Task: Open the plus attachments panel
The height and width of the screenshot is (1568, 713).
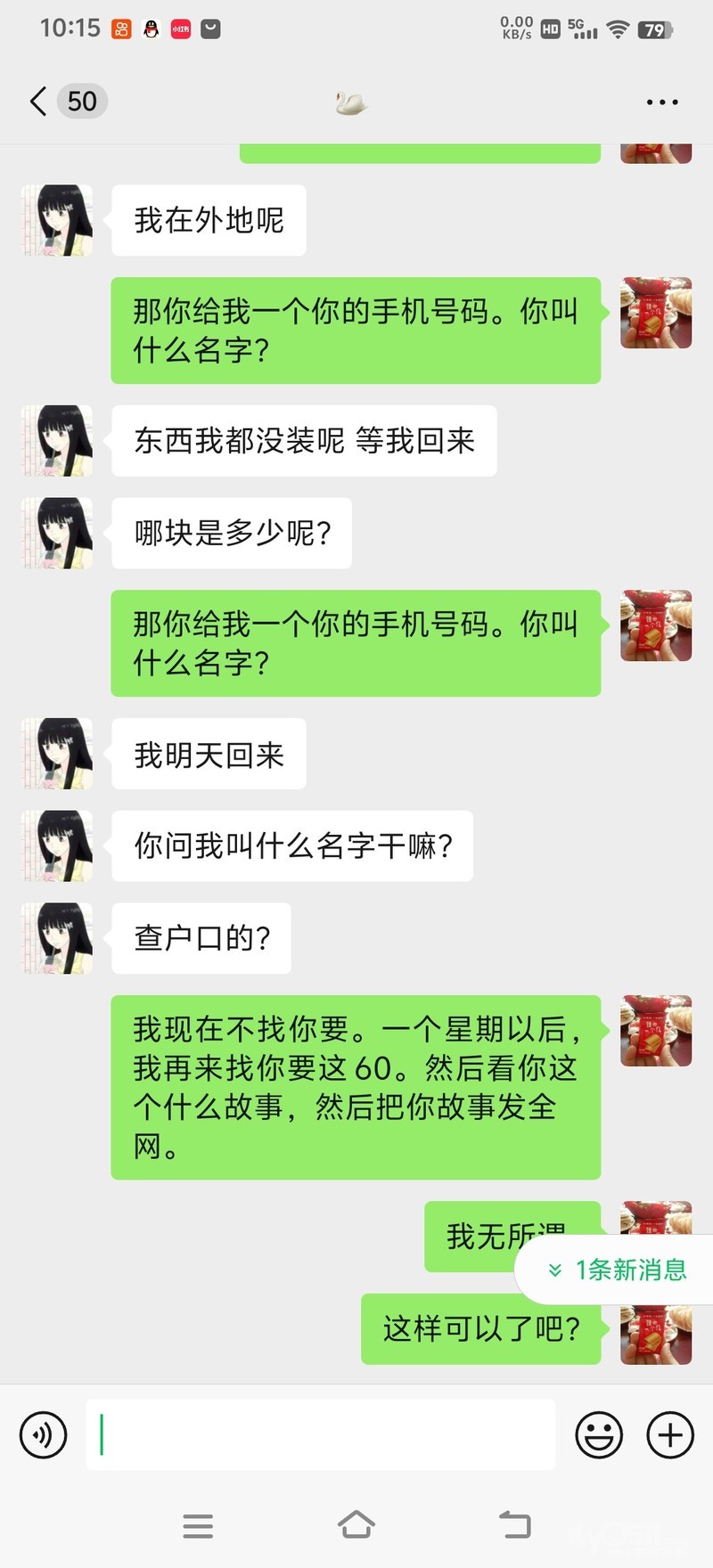Action: point(670,1435)
